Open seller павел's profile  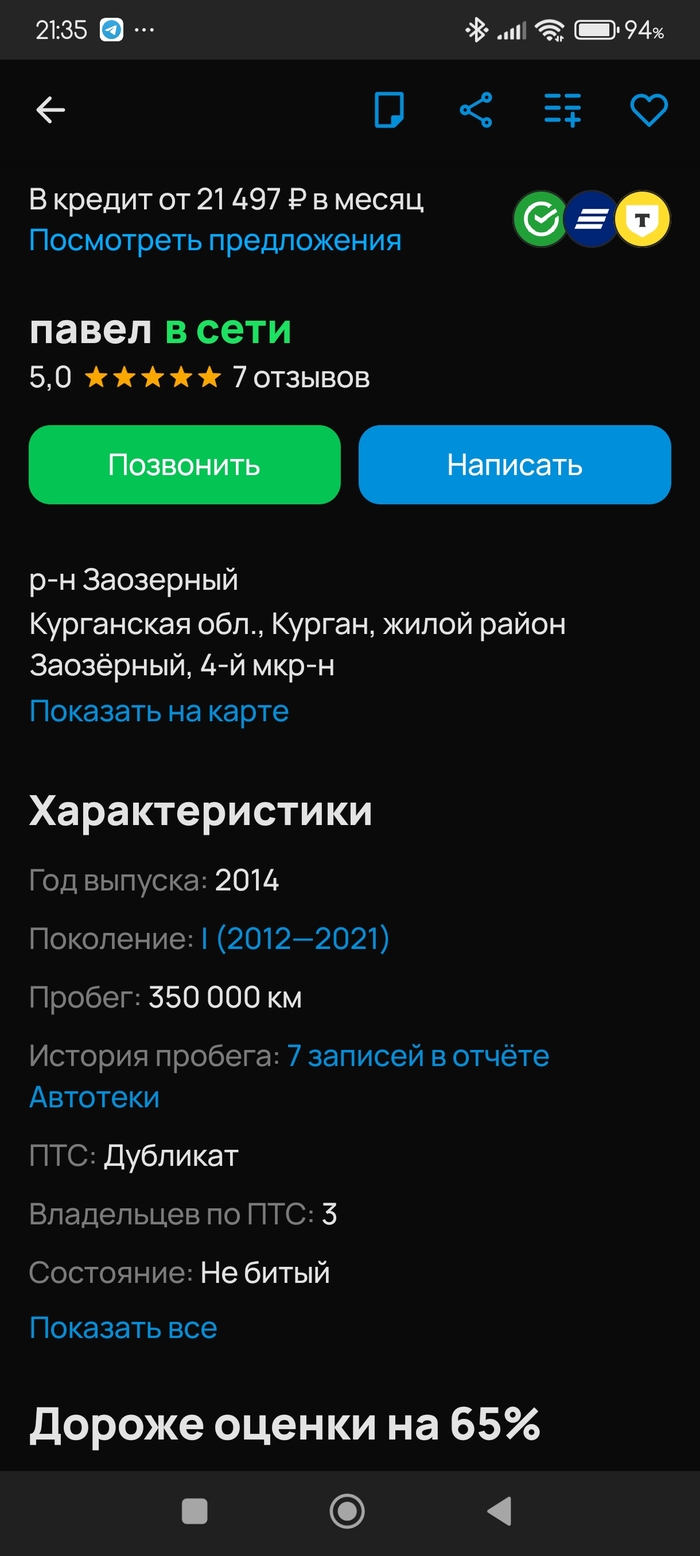point(90,330)
